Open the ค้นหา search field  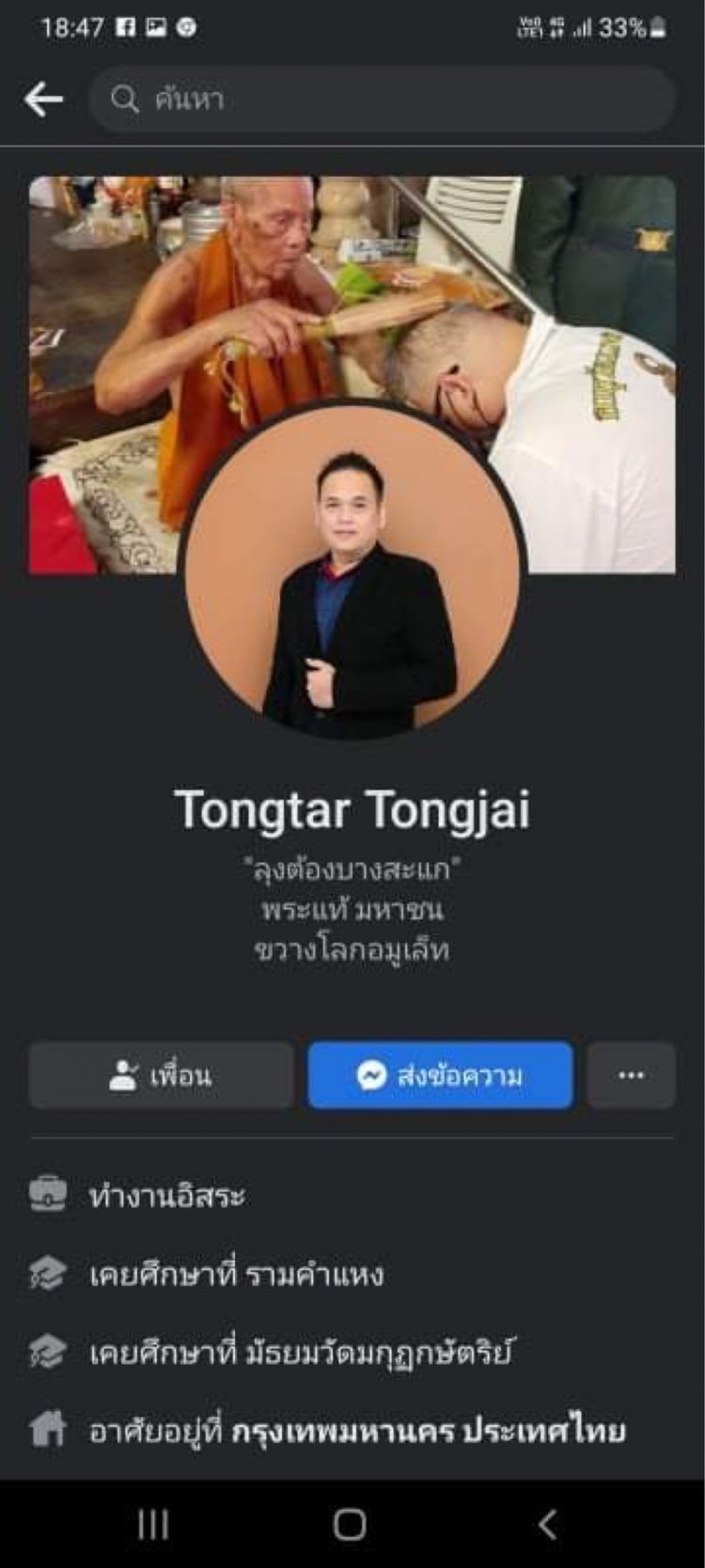coord(381,99)
